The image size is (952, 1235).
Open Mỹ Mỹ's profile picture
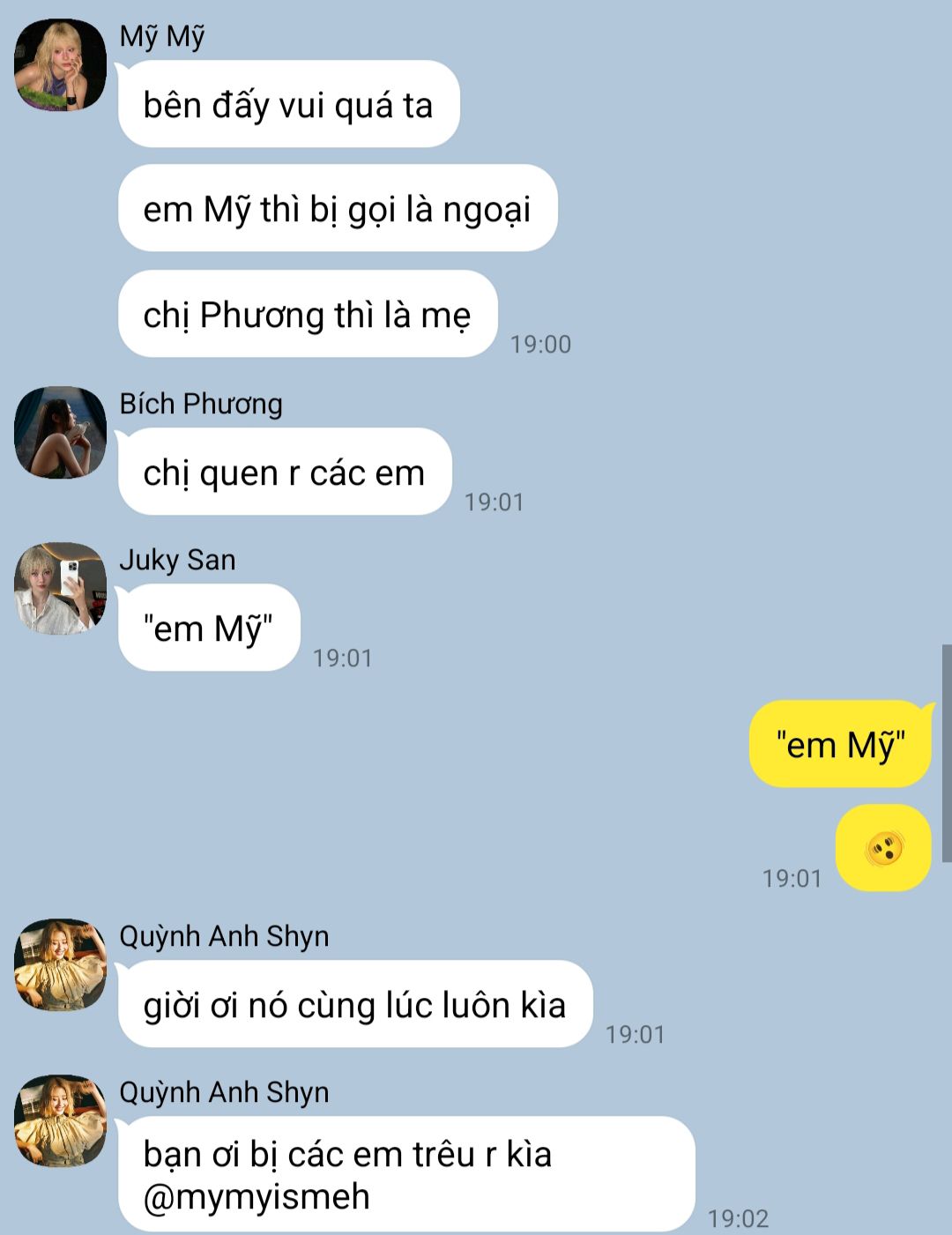point(60,65)
